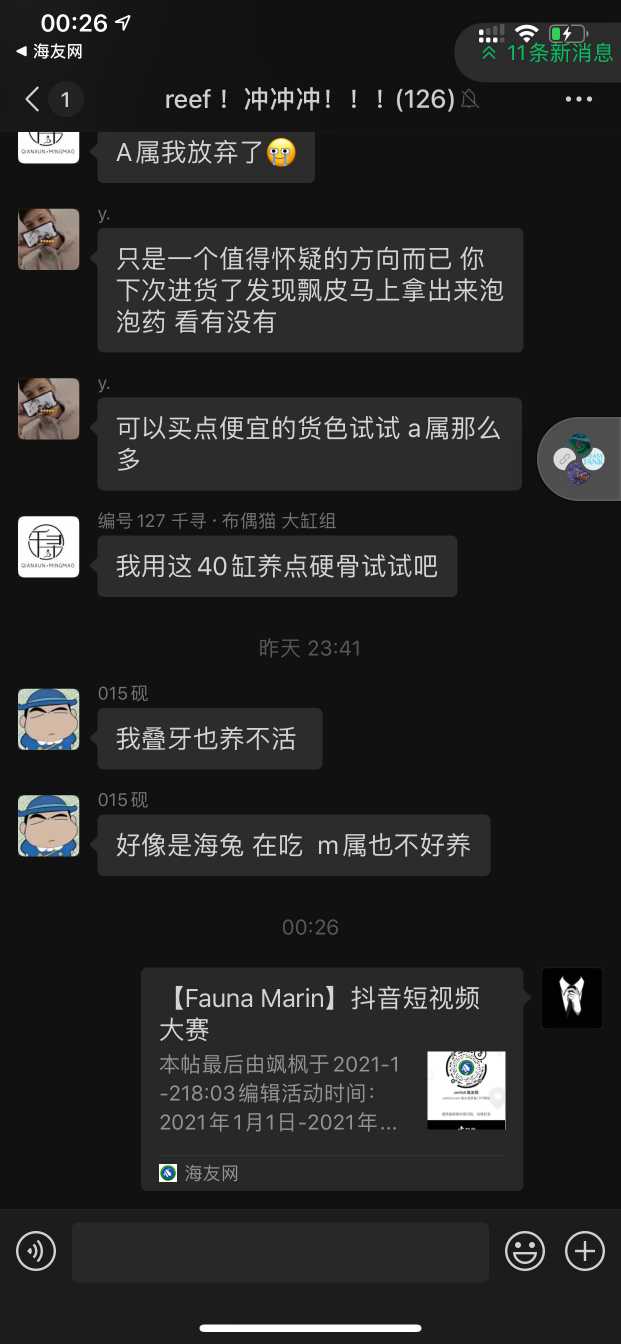This screenshot has width=621, height=1344.
Task: Switch to voice message input
Action: tap(36, 1251)
